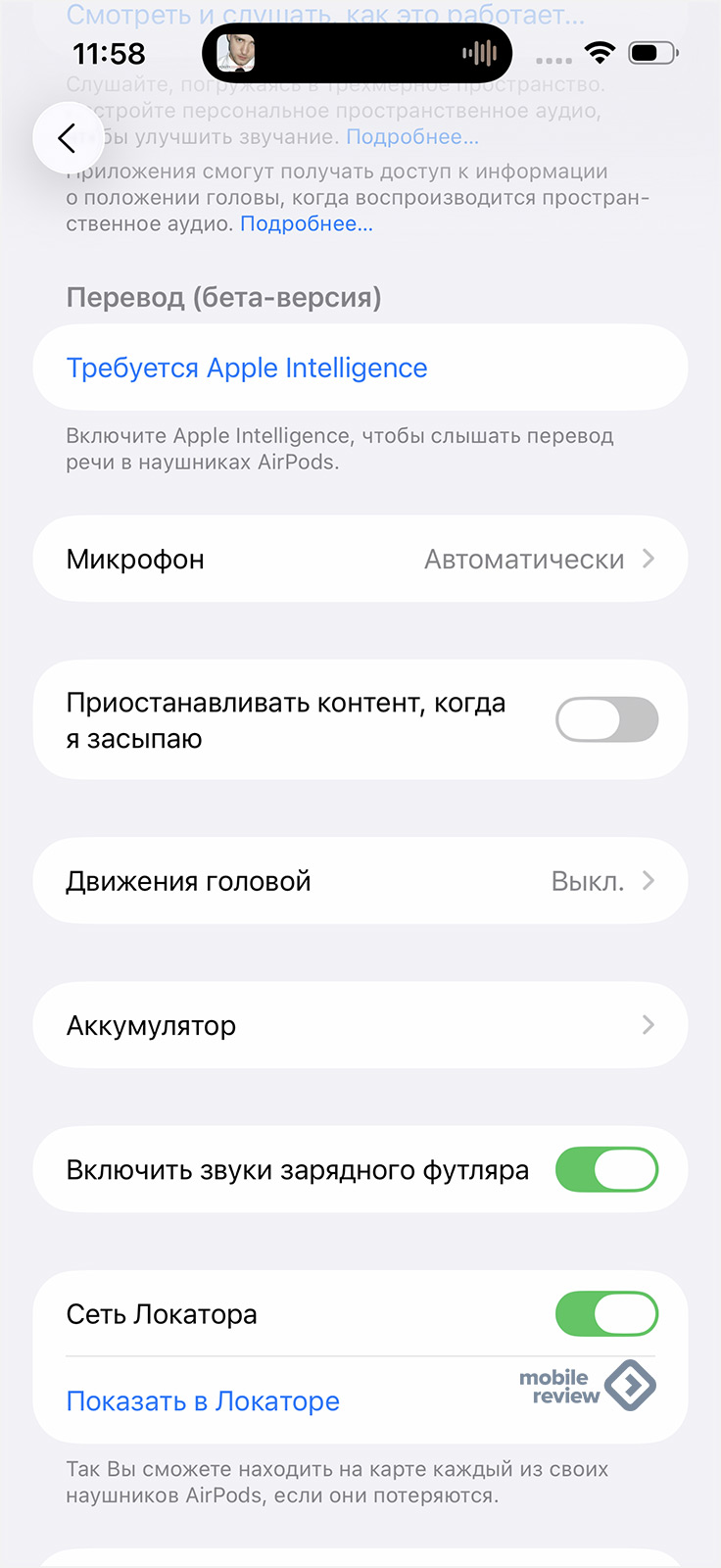Image resolution: width=721 pixels, height=1568 pixels.
Task: Enable Приостанавливать контент, когда я засыпаю
Action: [x=606, y=719]
